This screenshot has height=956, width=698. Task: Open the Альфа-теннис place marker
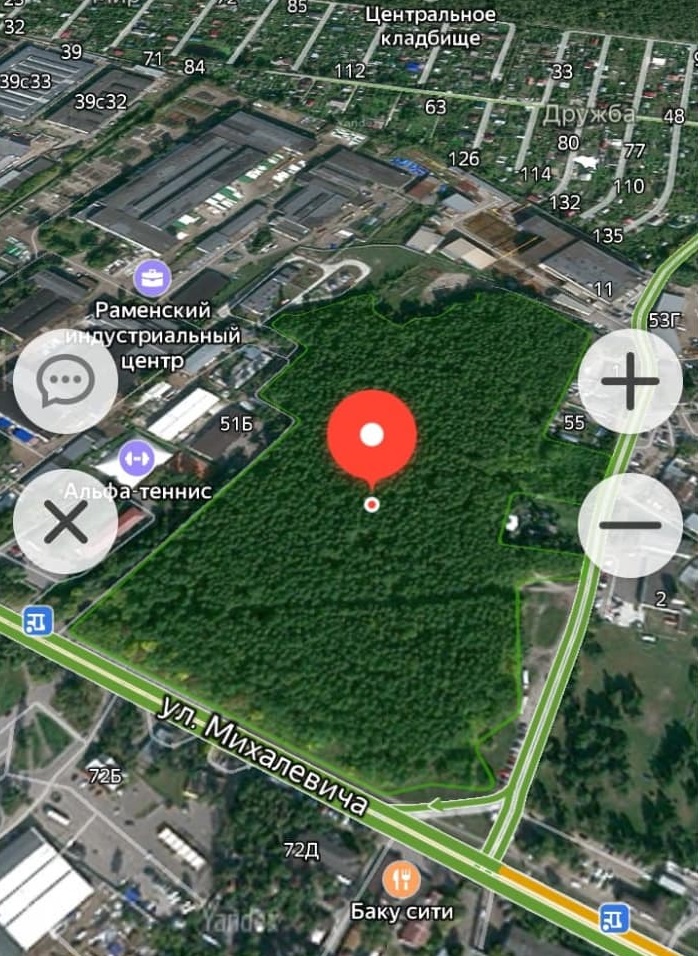pyautogui.click(x=137, y=460)
